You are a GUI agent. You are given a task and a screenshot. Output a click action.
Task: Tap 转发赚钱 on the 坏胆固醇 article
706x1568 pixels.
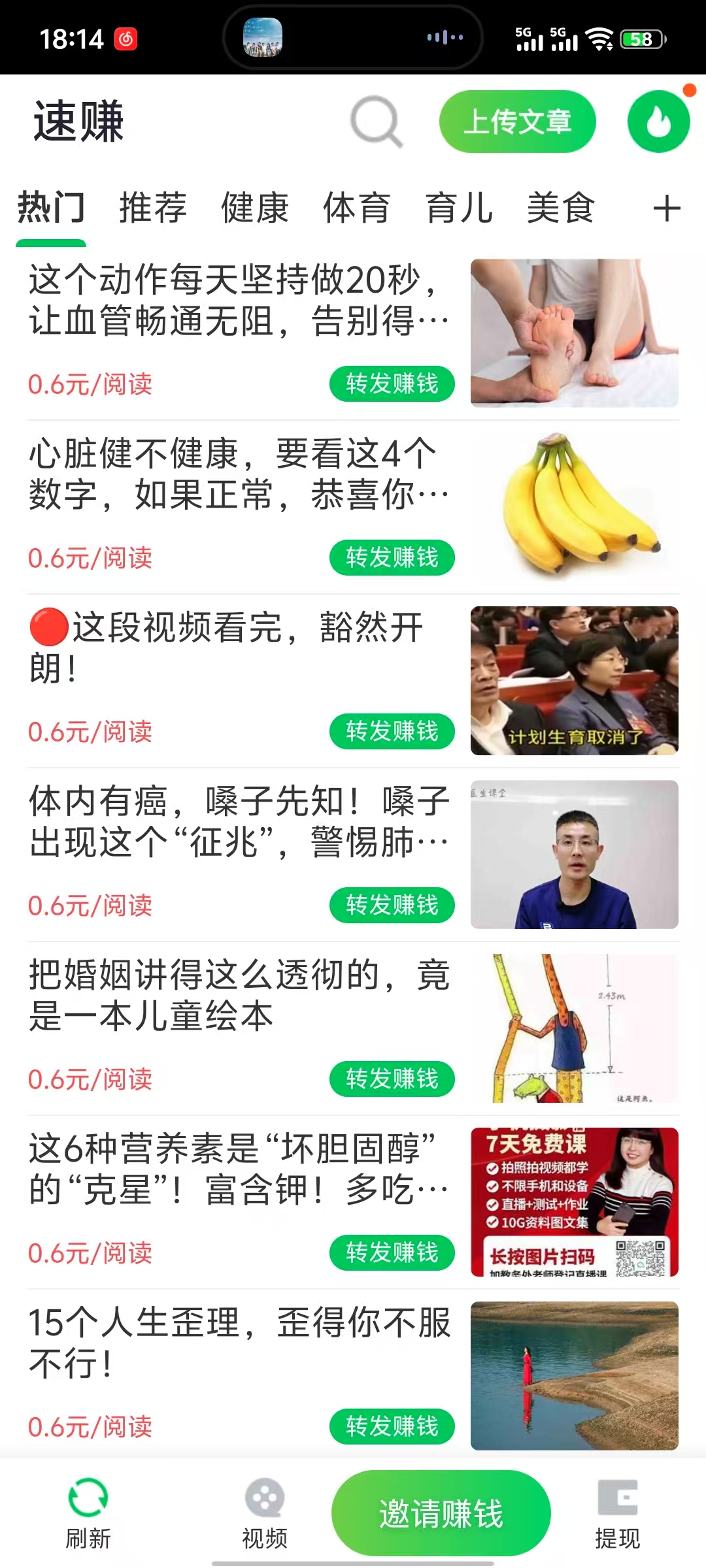point(392,1253)
